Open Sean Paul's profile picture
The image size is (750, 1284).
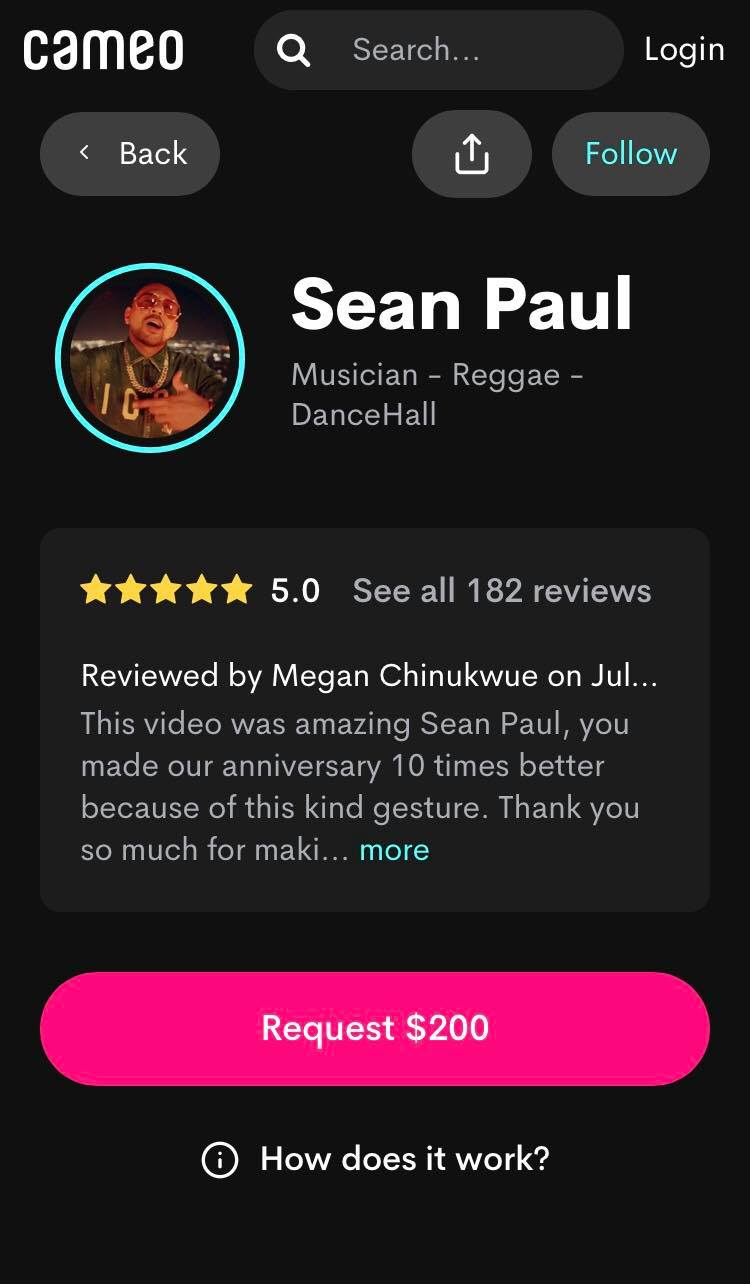[150, 358]
